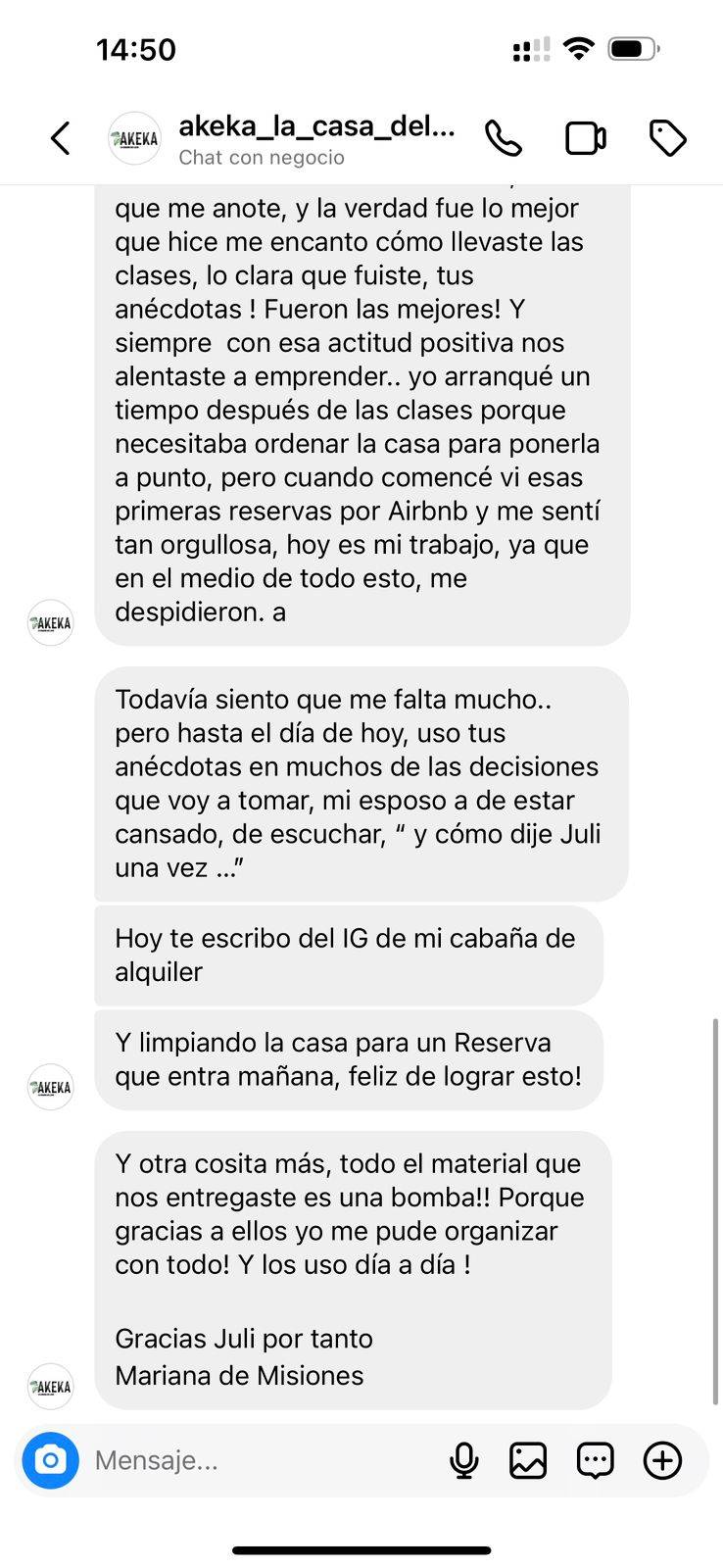Open the label tag options
Image resolution: width=723 pixels, height=1568 pixels.
pyautogui.click(x=668, y=138)
